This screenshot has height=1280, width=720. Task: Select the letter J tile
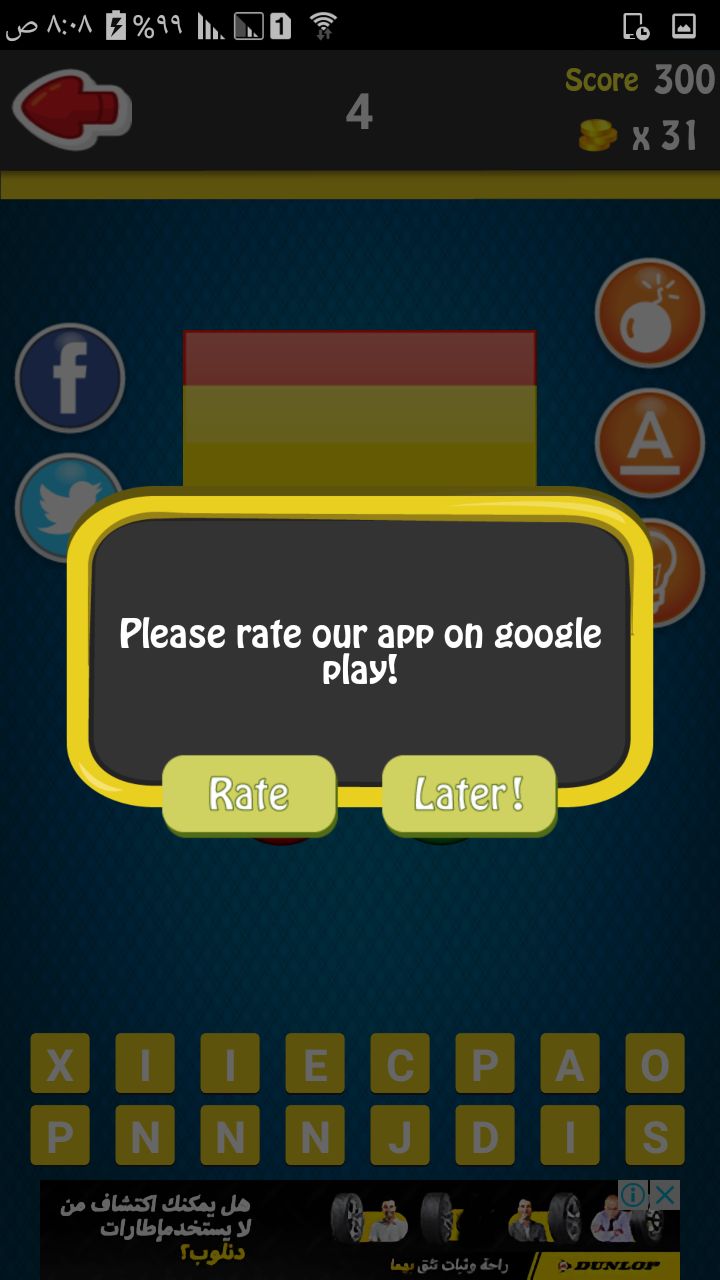tap(400, 1135)
